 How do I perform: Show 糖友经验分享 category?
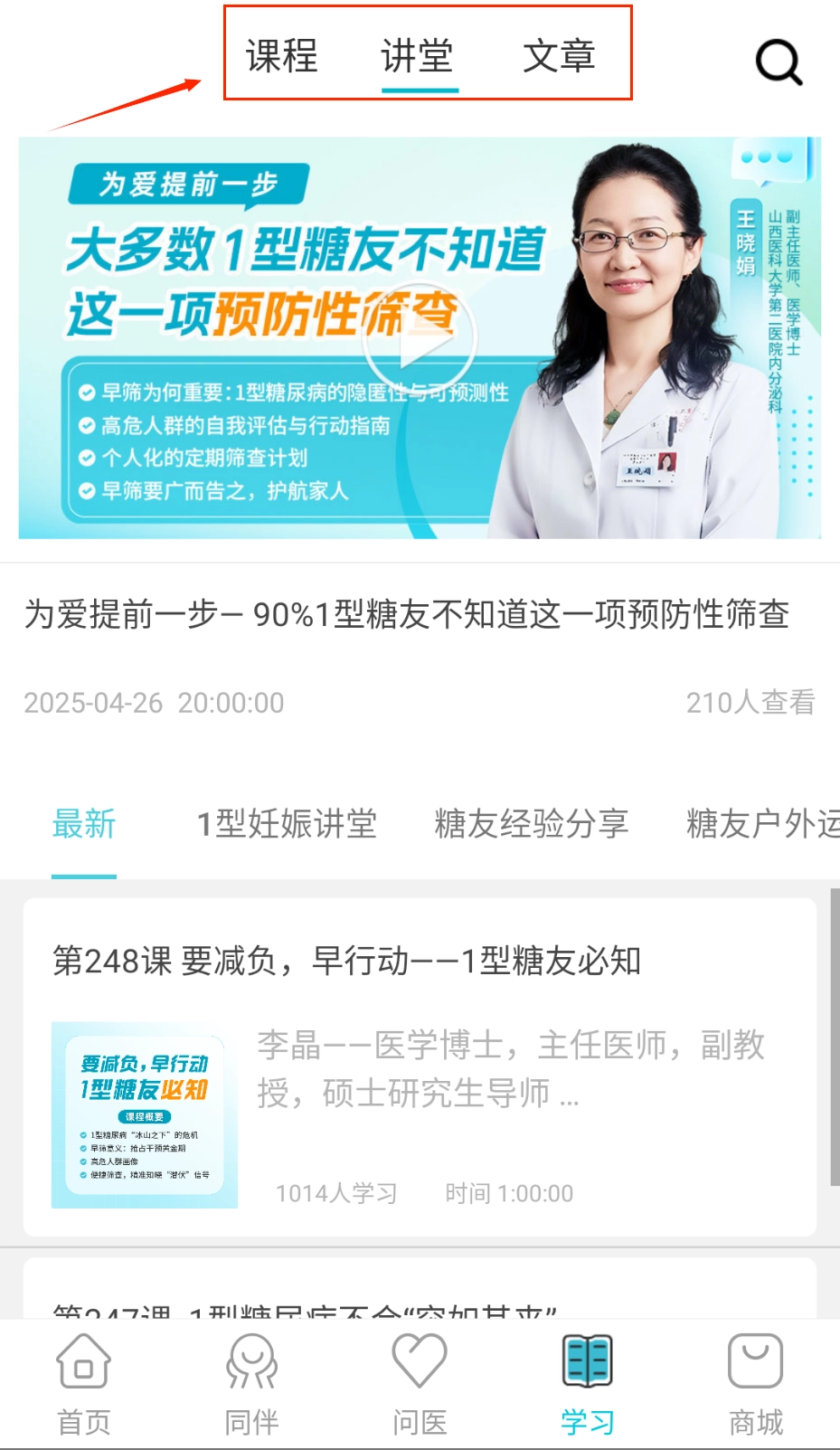point(531,824)
